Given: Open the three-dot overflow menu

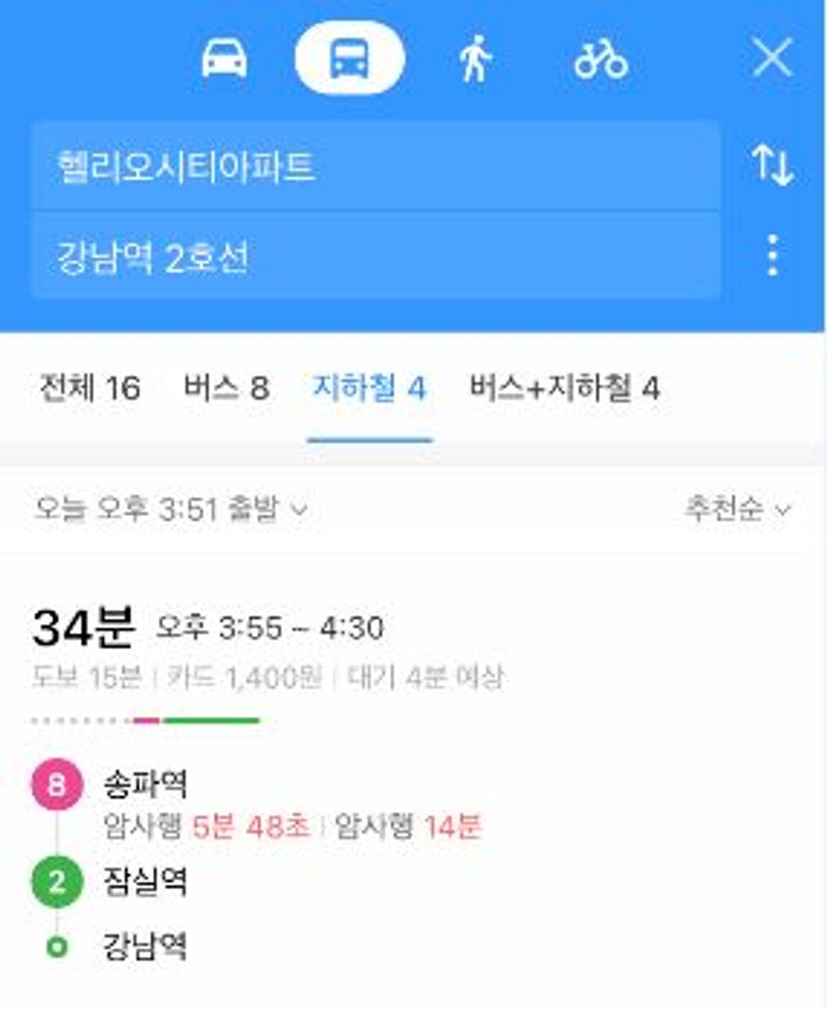Looking at the screenshot, I should [772, 257].
